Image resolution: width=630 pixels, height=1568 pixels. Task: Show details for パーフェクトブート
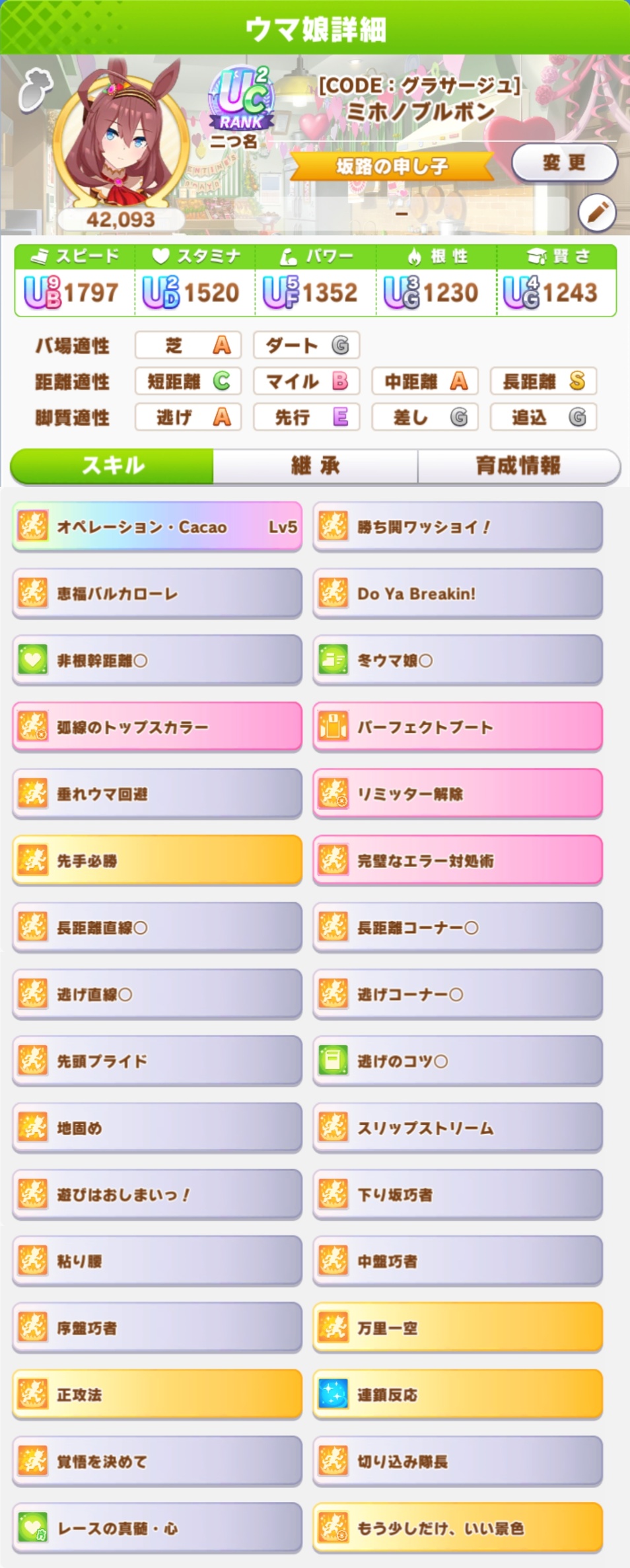(x=458, y=727)
